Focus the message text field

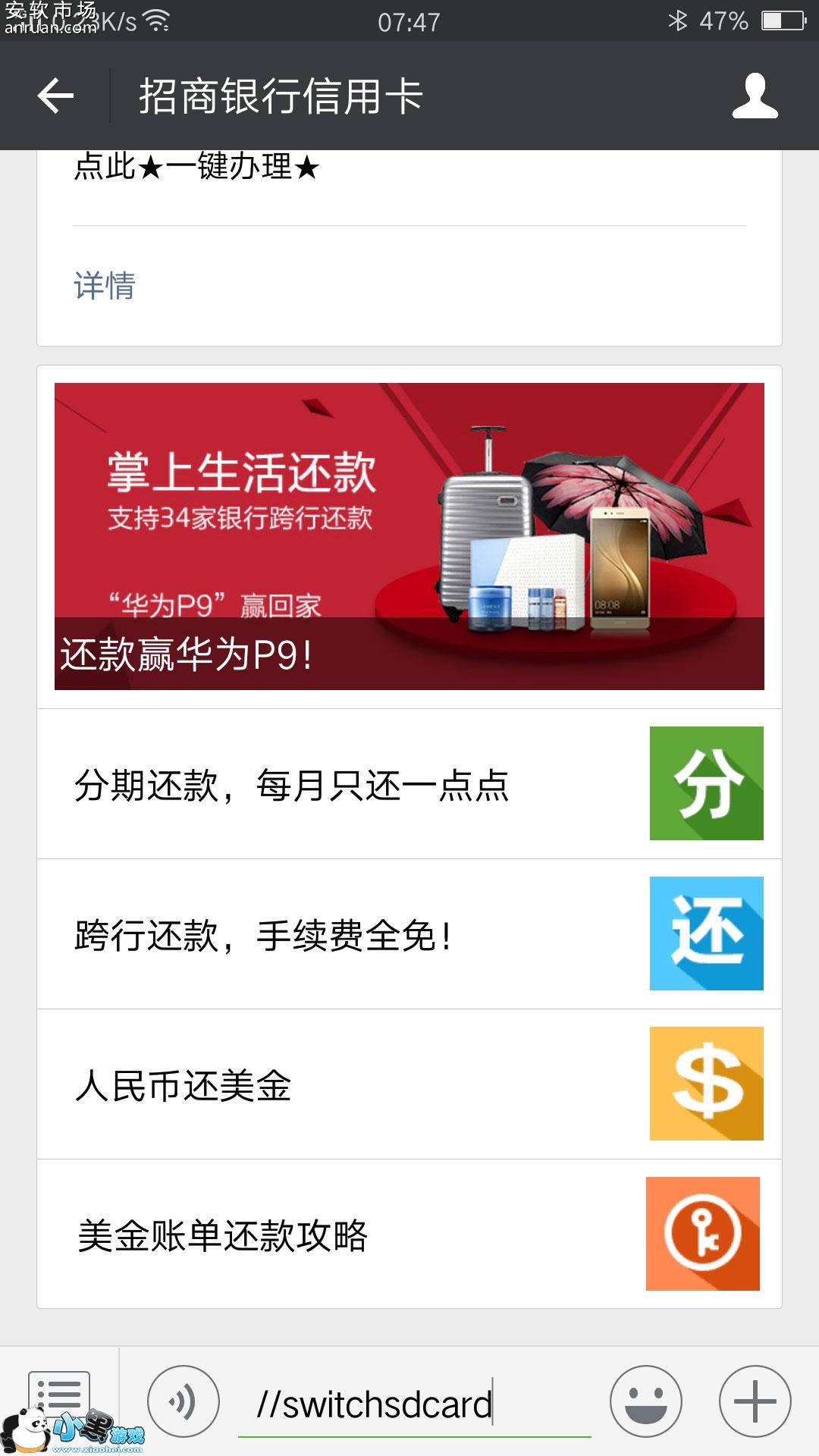coord(413,1404)
